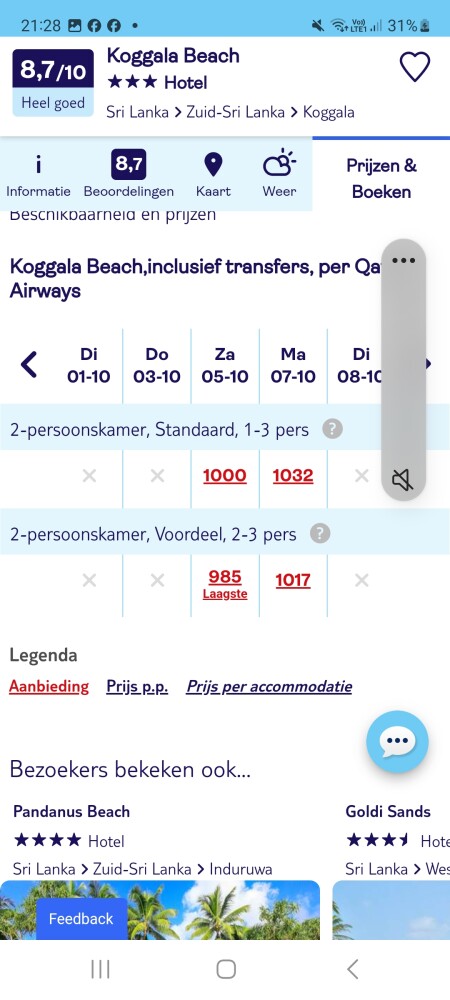Mute sound in the volume panel
Screen dimensions: 450x1000
[403, 480]
